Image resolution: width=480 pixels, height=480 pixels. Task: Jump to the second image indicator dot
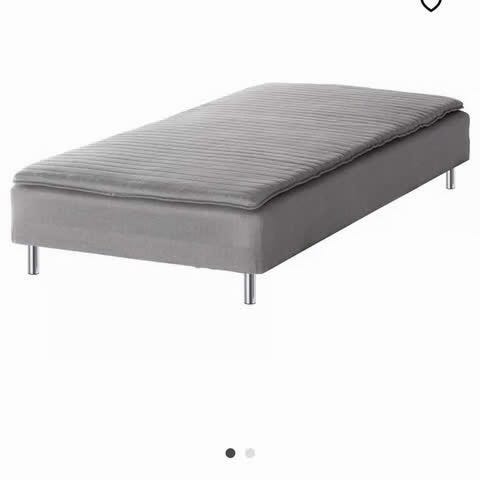(250, 453)
